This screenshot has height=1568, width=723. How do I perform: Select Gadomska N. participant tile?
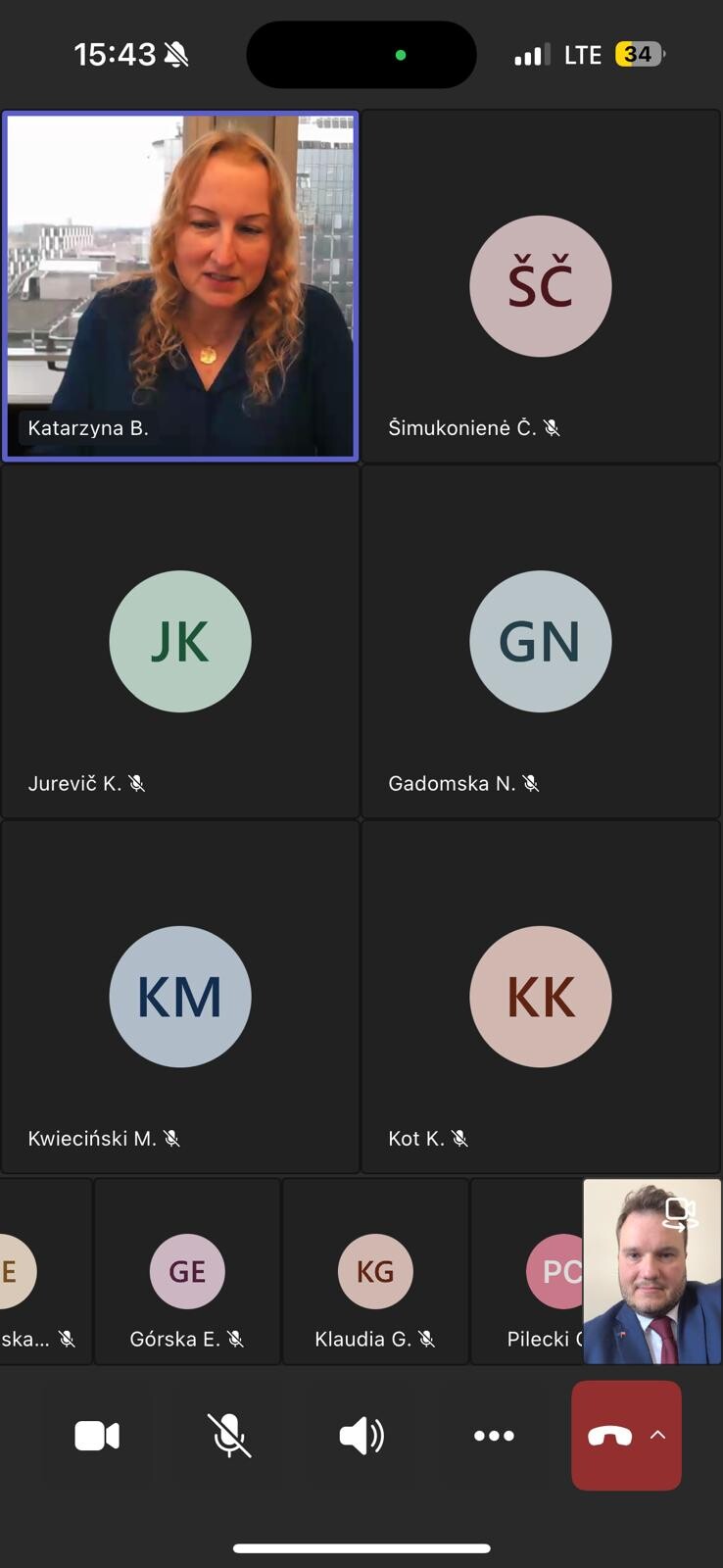[x=541, y=642]
